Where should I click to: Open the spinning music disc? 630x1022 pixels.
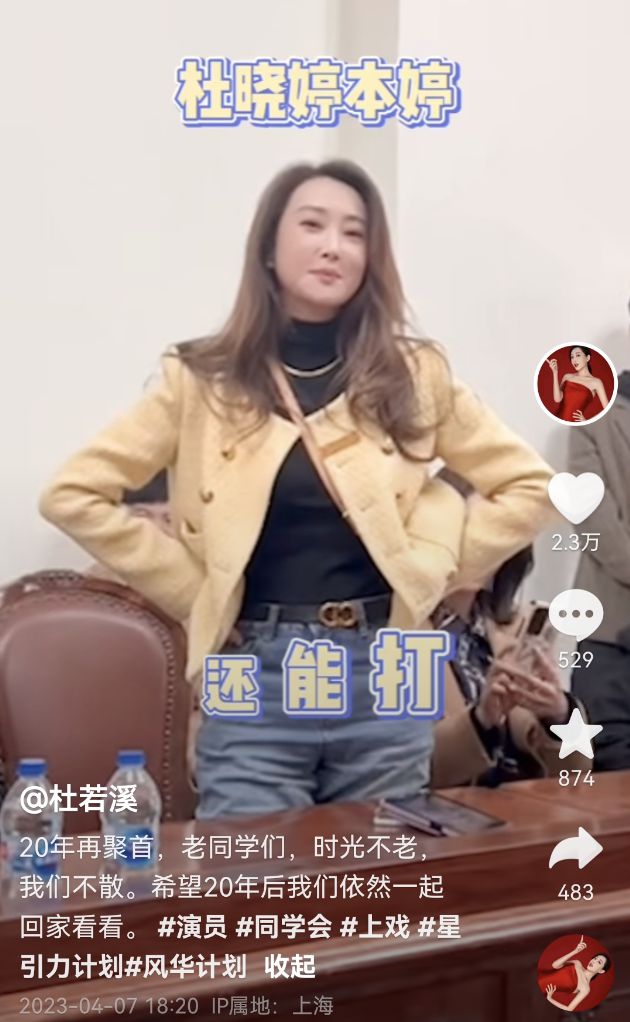(575, 974)
